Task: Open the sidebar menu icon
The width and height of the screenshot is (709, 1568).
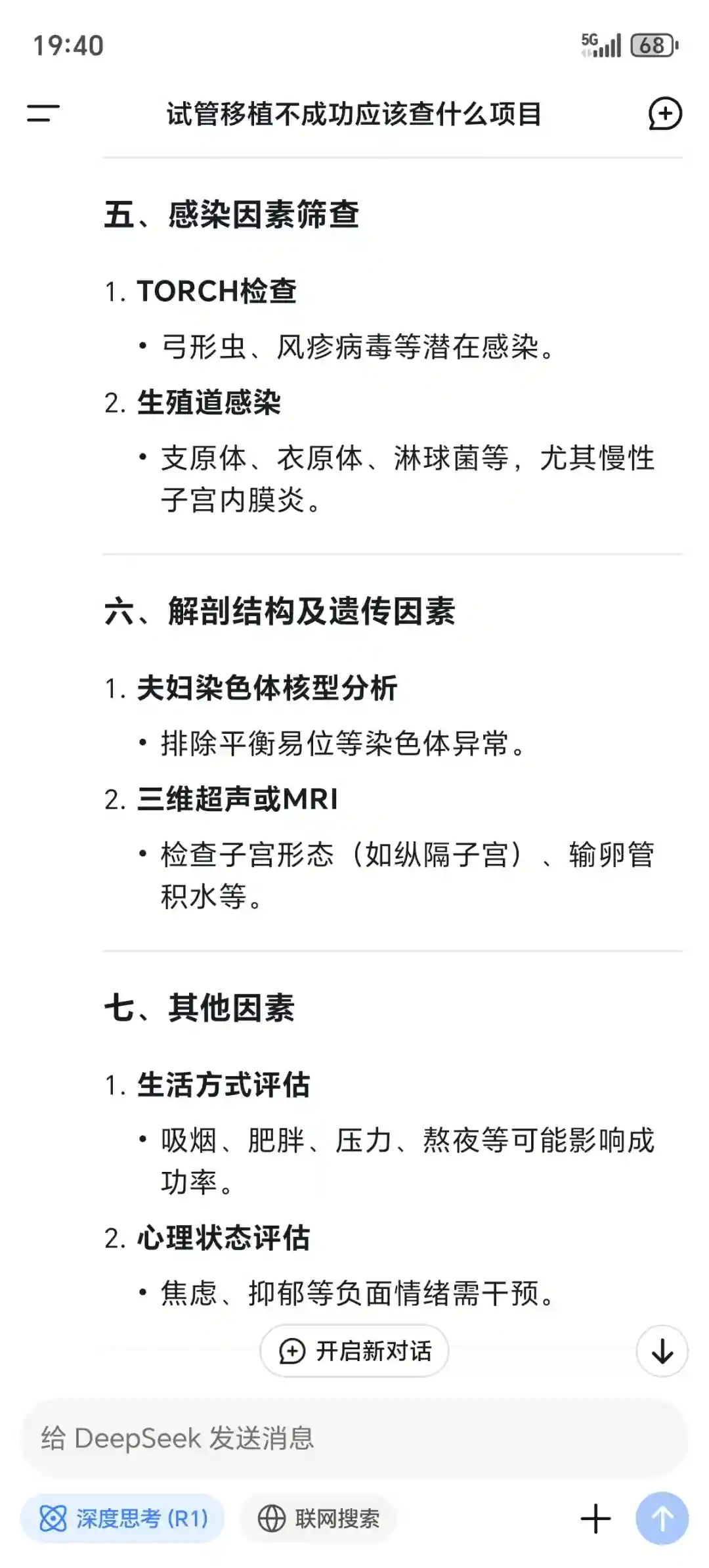Action: pyautogui.click(x=43, y=113)
